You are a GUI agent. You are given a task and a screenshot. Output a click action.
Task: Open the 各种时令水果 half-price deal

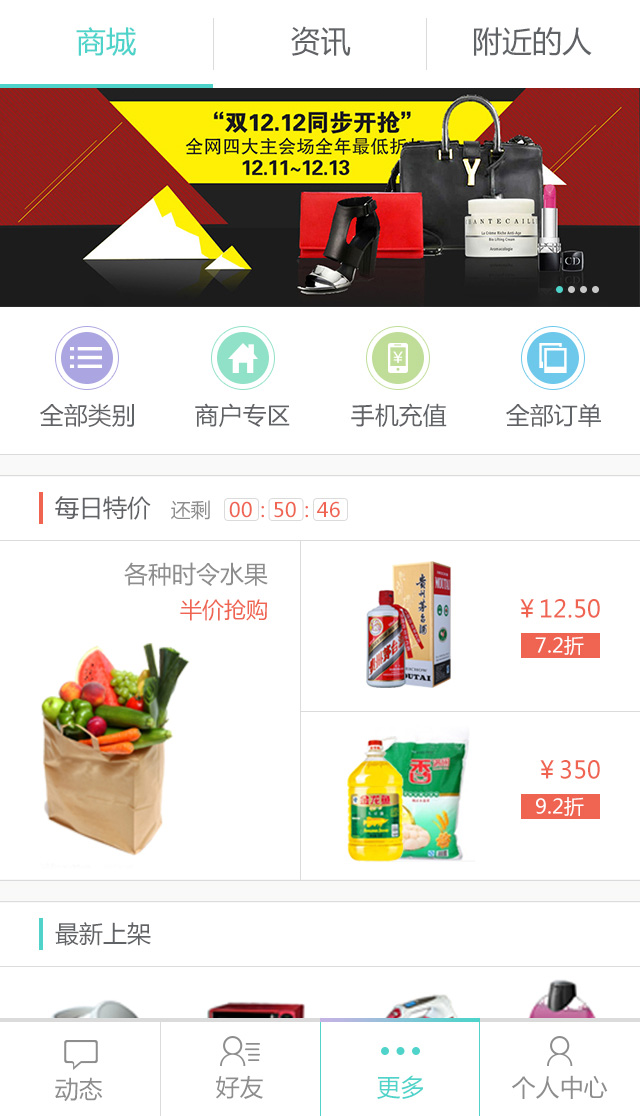click(x=150, y=710)
